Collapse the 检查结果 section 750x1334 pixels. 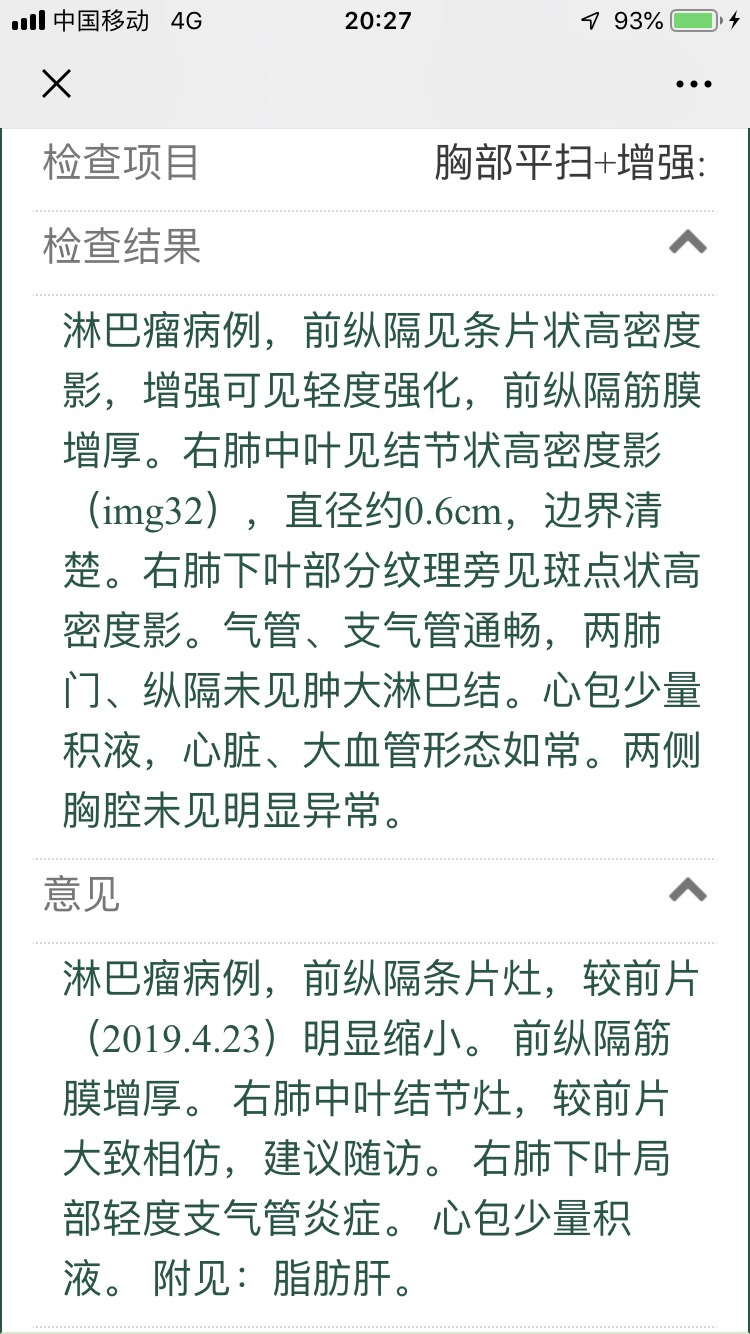coord(688,242)
